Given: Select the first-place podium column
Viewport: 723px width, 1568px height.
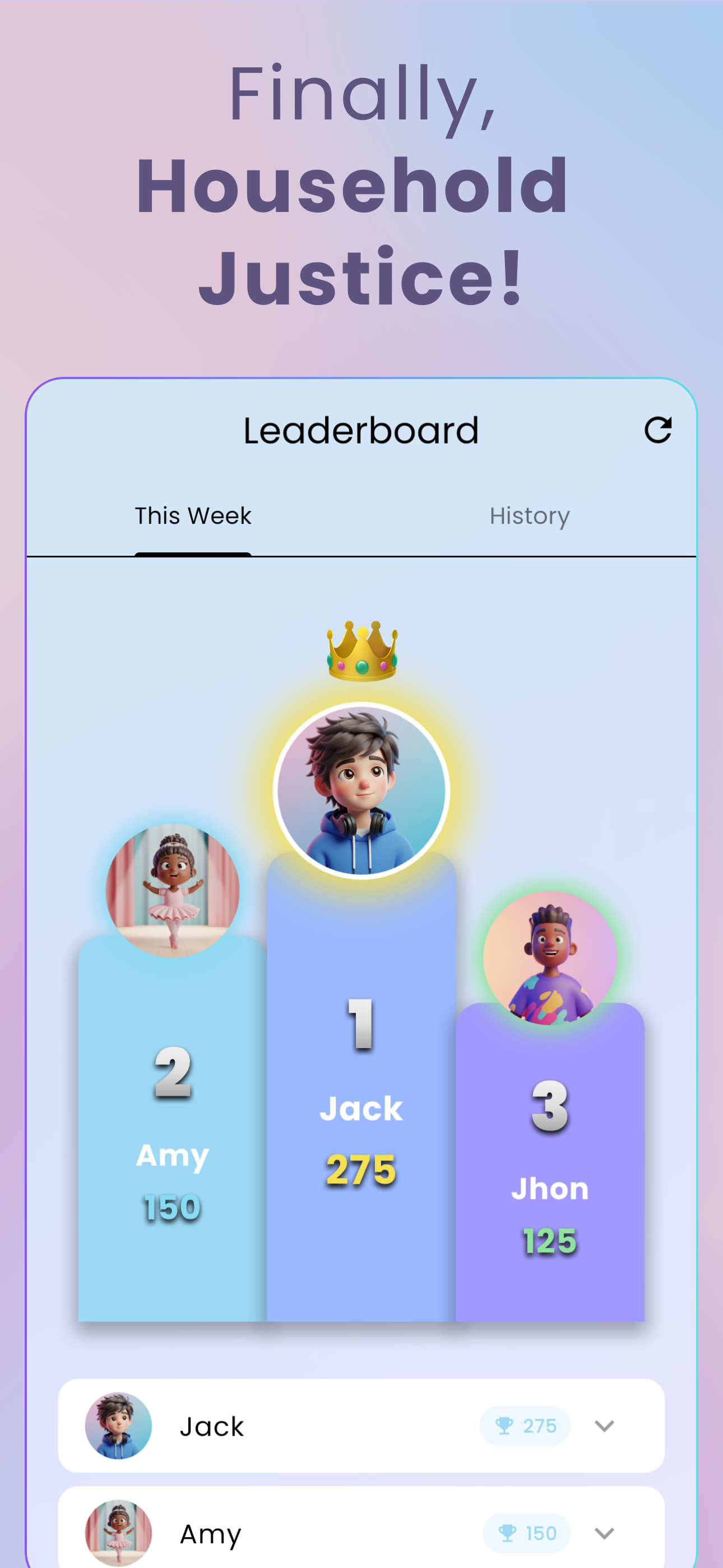Looking at the screenshot, I should (361, 1096).
